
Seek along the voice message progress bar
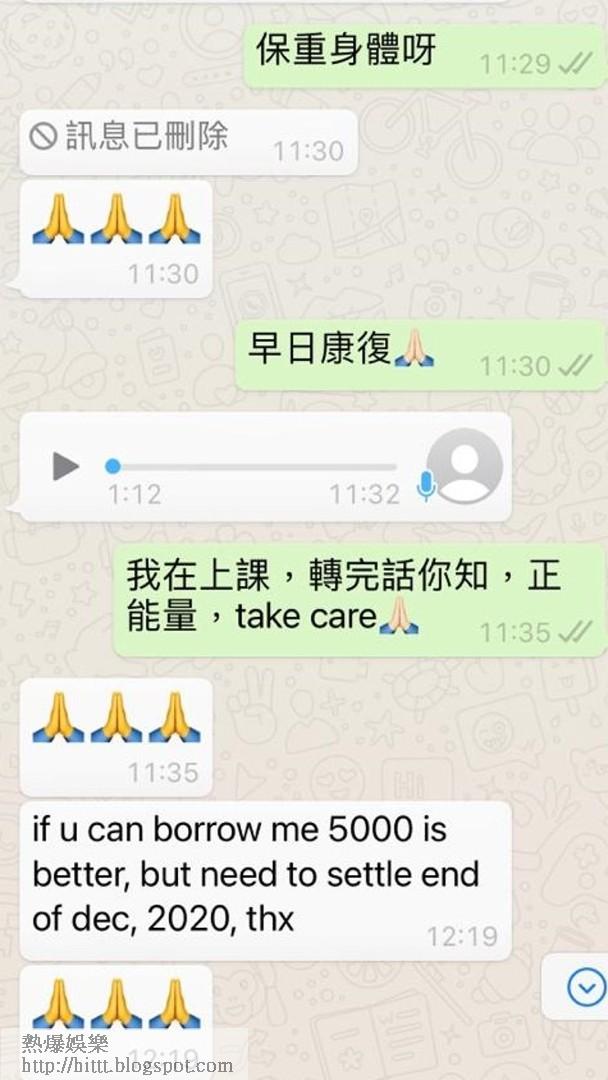click(x=251, y=467)
